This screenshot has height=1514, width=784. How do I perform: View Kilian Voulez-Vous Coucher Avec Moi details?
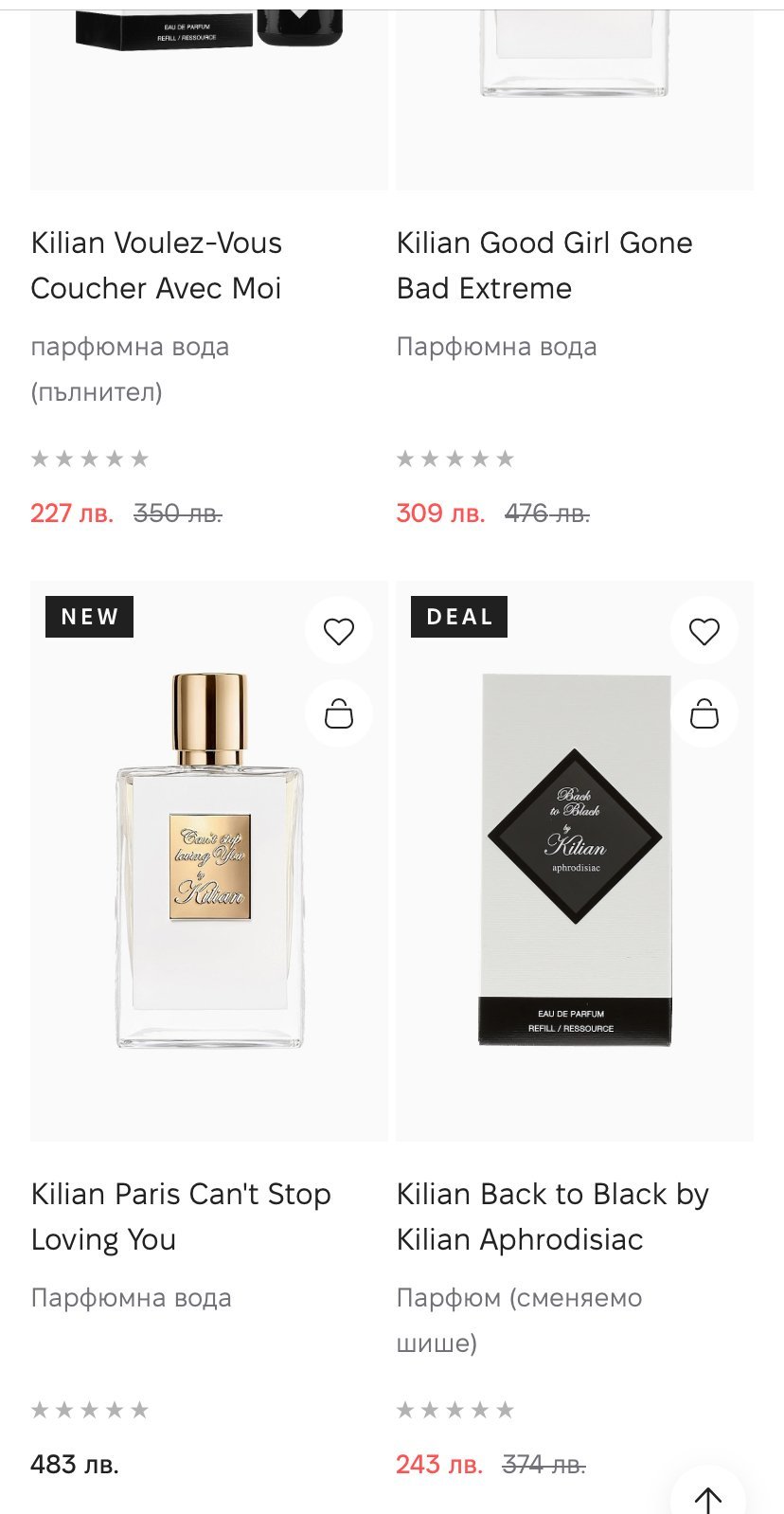[x=156, y=265]
